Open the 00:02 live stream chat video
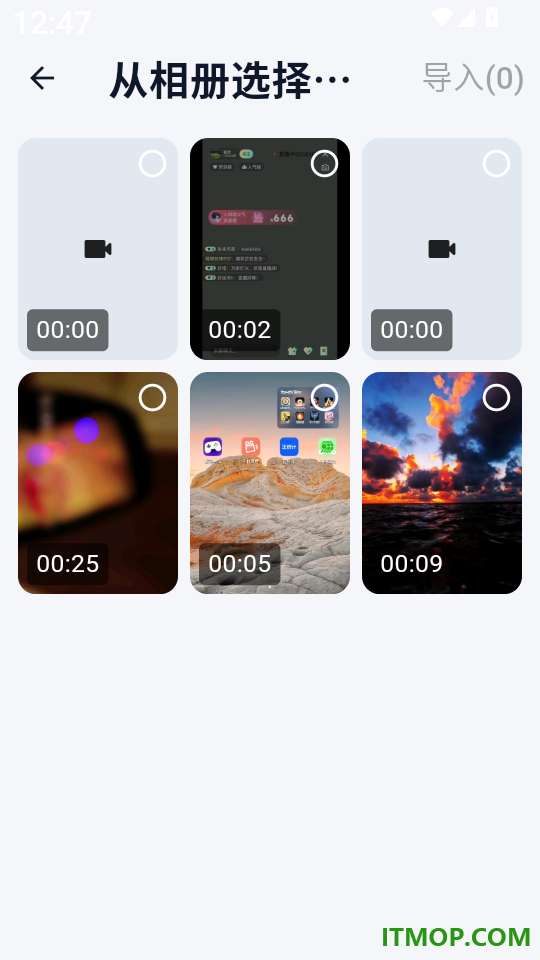 [270, 249]
